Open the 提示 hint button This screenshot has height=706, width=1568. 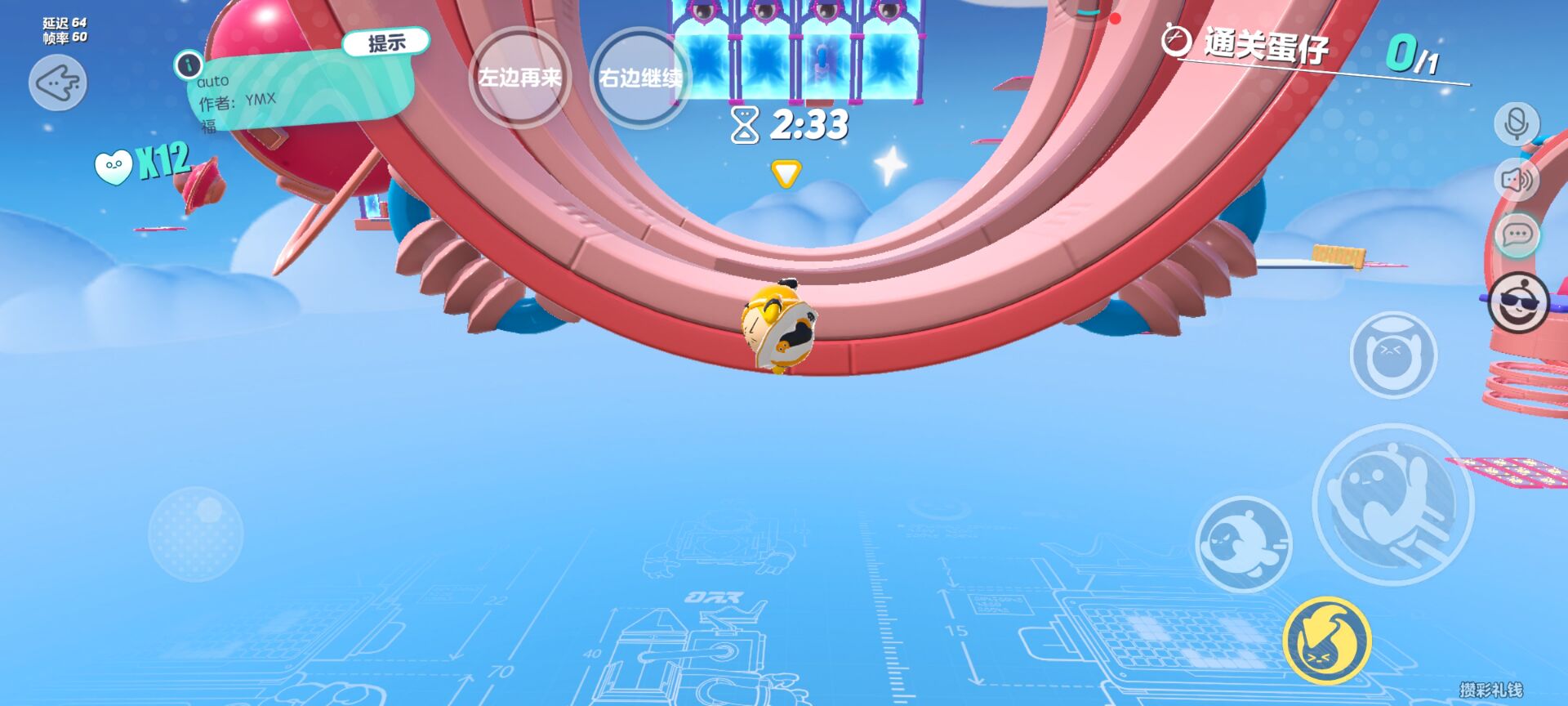(x=386, y=42)
